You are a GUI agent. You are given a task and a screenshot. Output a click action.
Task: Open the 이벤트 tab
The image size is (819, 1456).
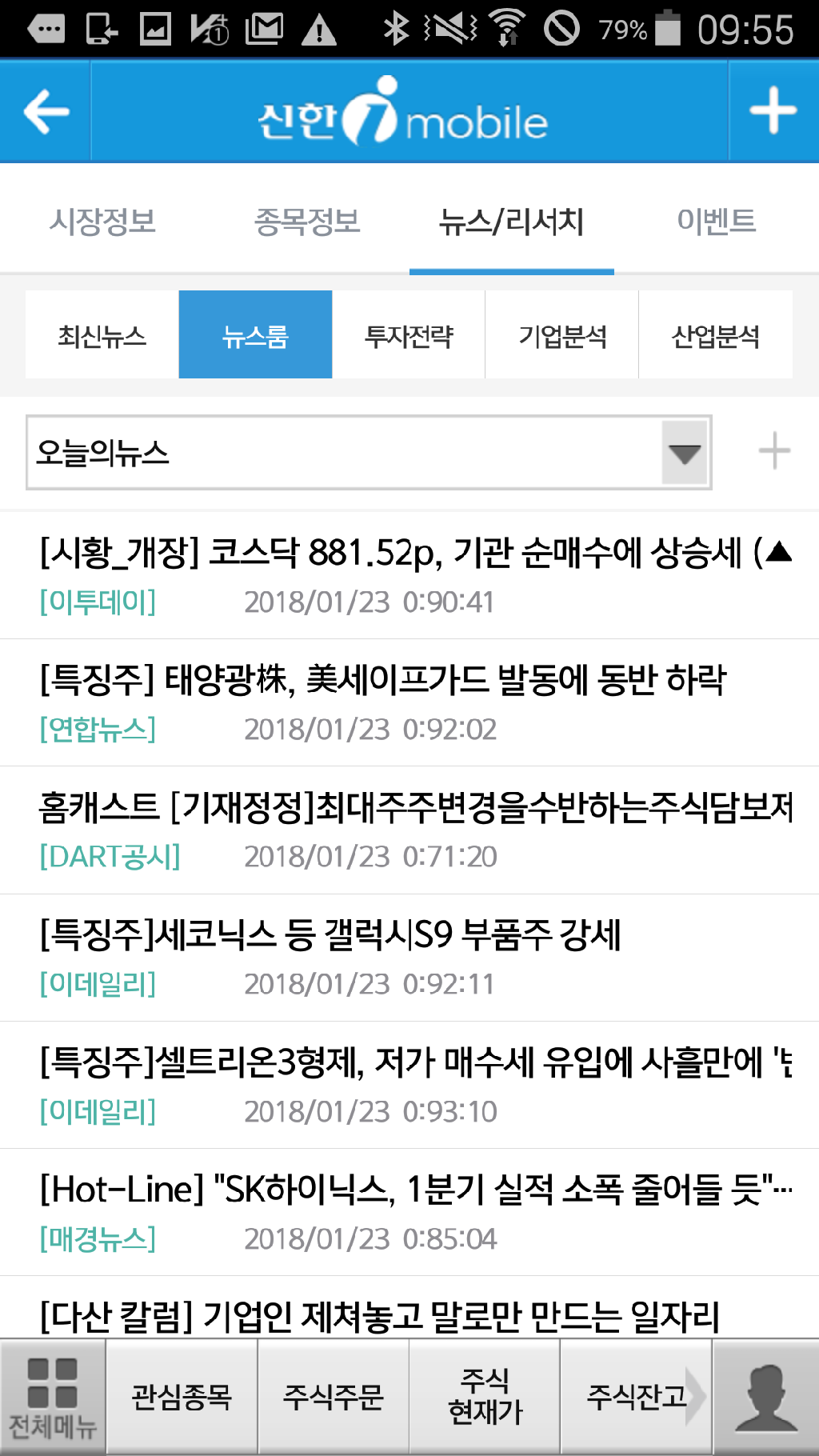717,222
